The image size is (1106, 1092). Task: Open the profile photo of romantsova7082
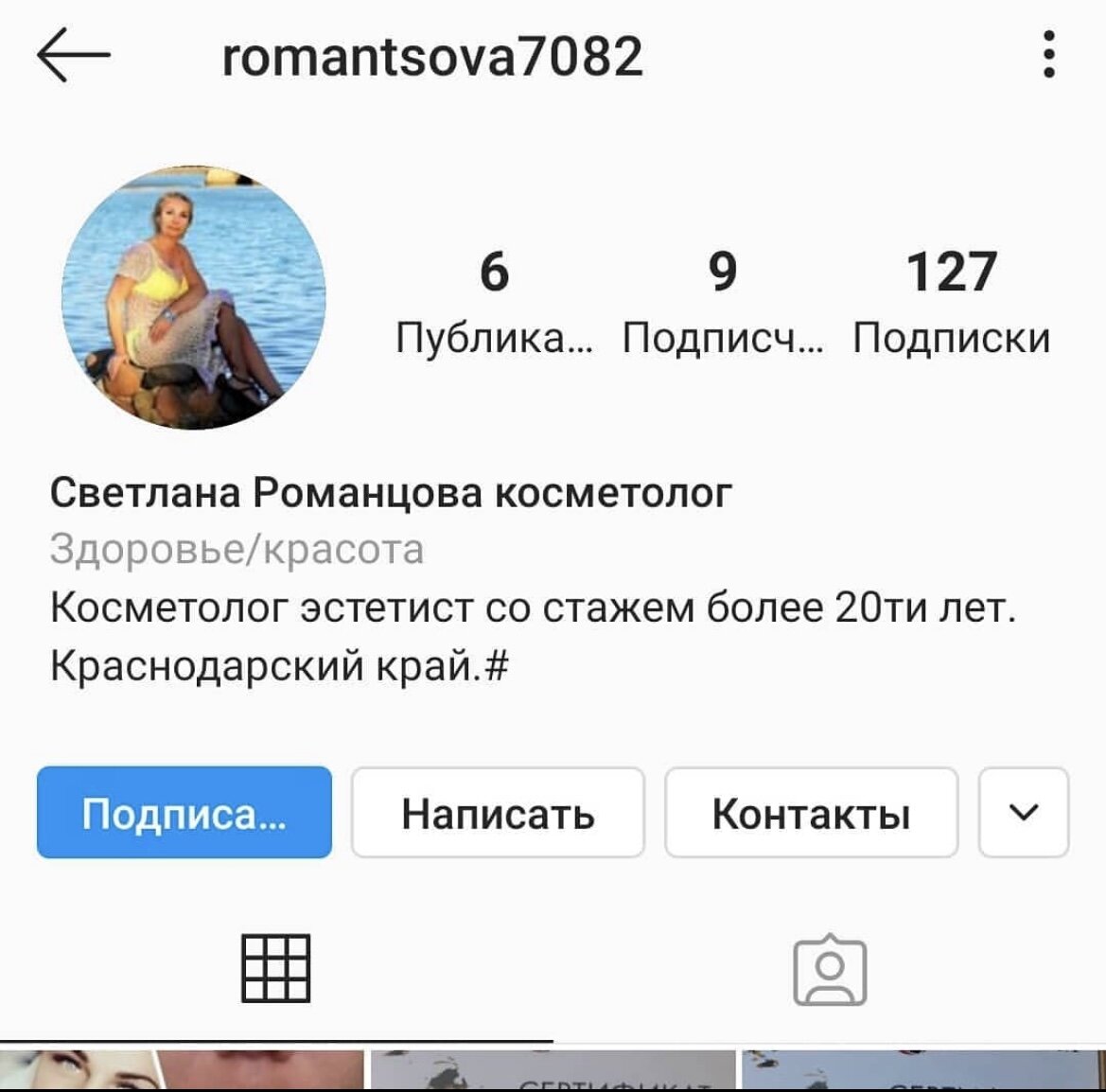194,298
